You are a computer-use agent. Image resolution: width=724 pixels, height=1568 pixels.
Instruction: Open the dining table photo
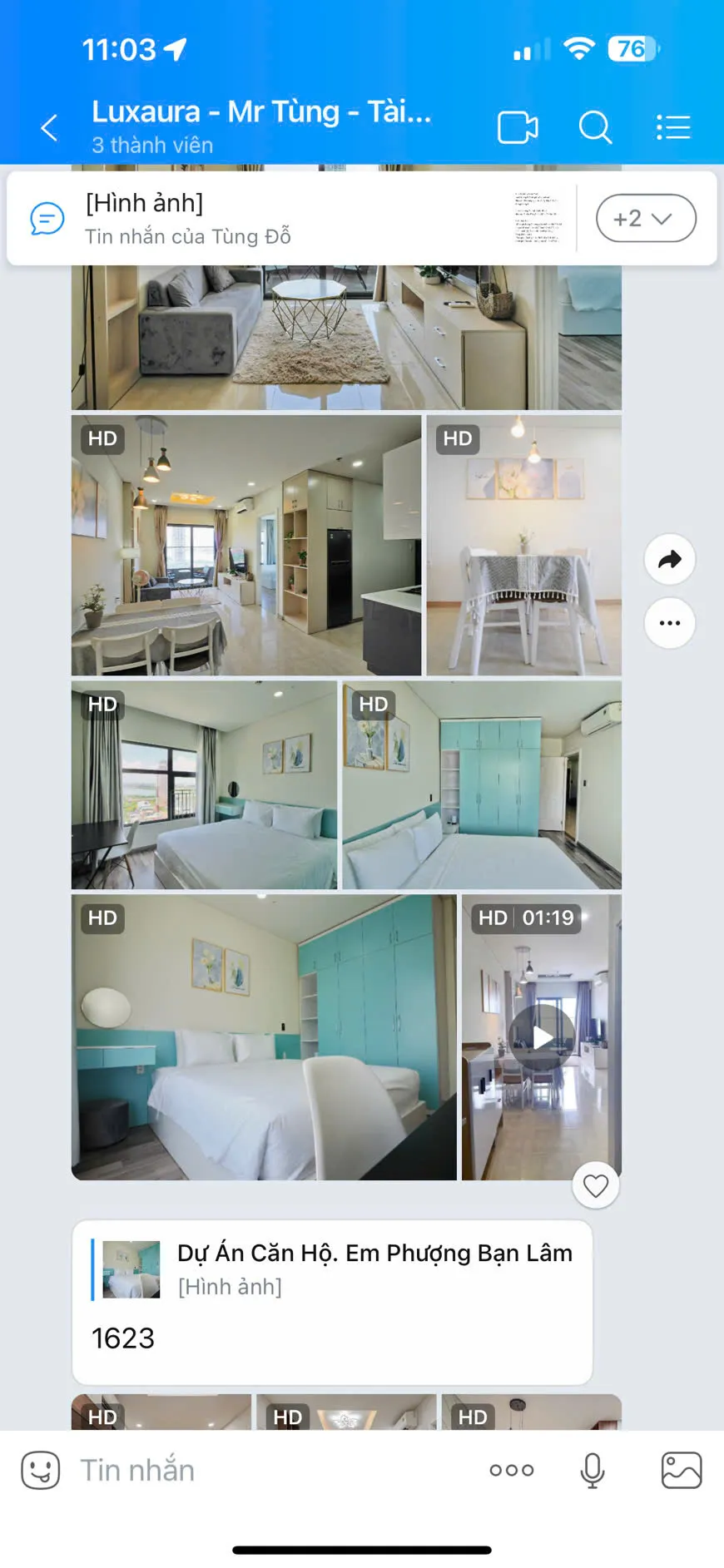click(523, 545)
